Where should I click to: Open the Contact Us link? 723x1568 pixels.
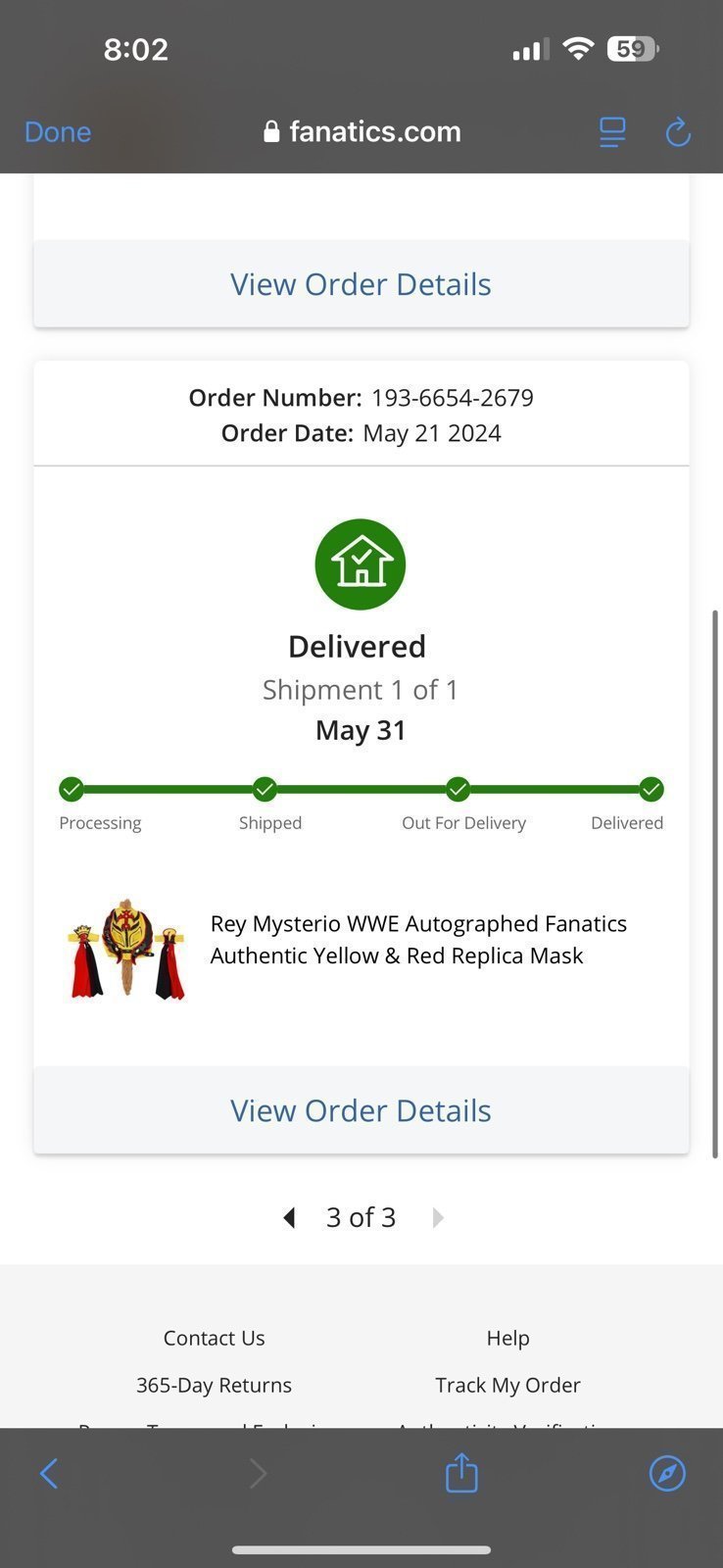tap(214, 1338)
